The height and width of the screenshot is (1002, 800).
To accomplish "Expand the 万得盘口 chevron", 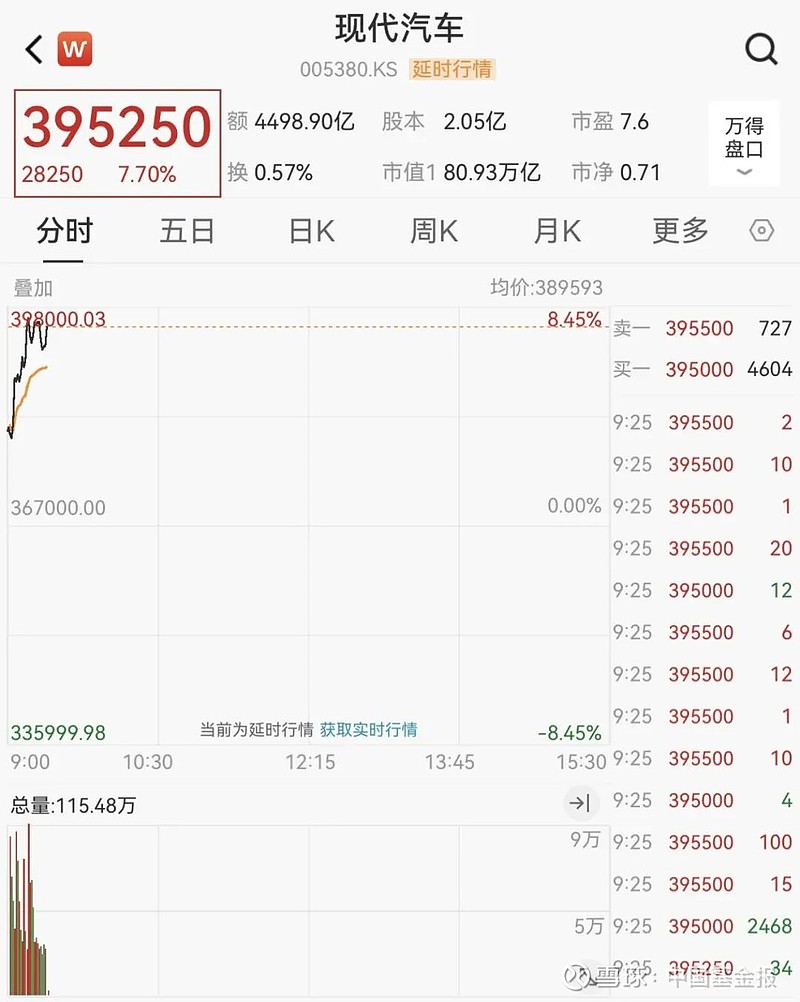I will 743,172.
